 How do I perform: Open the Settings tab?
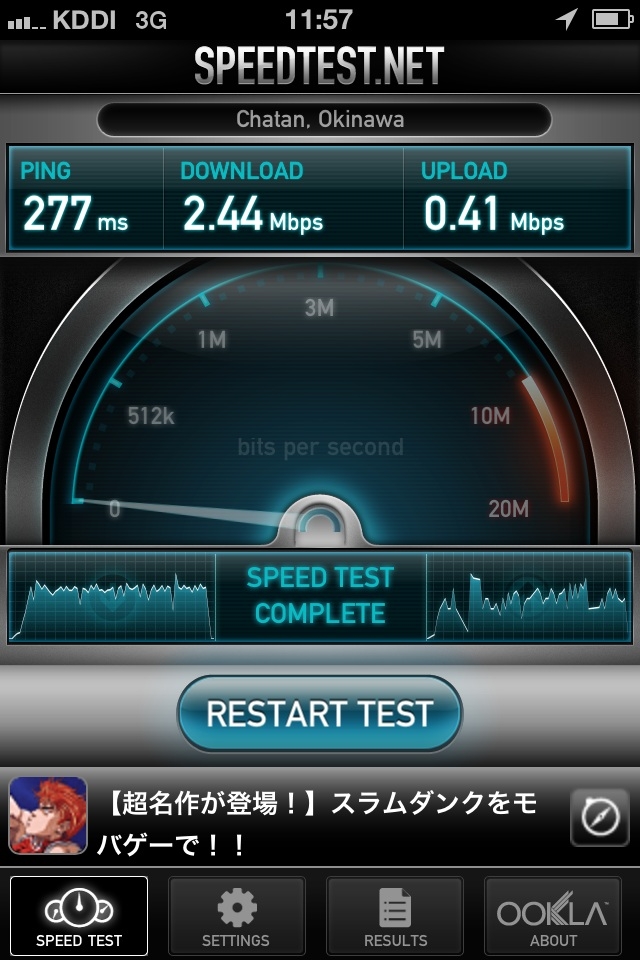click(236, 916)
